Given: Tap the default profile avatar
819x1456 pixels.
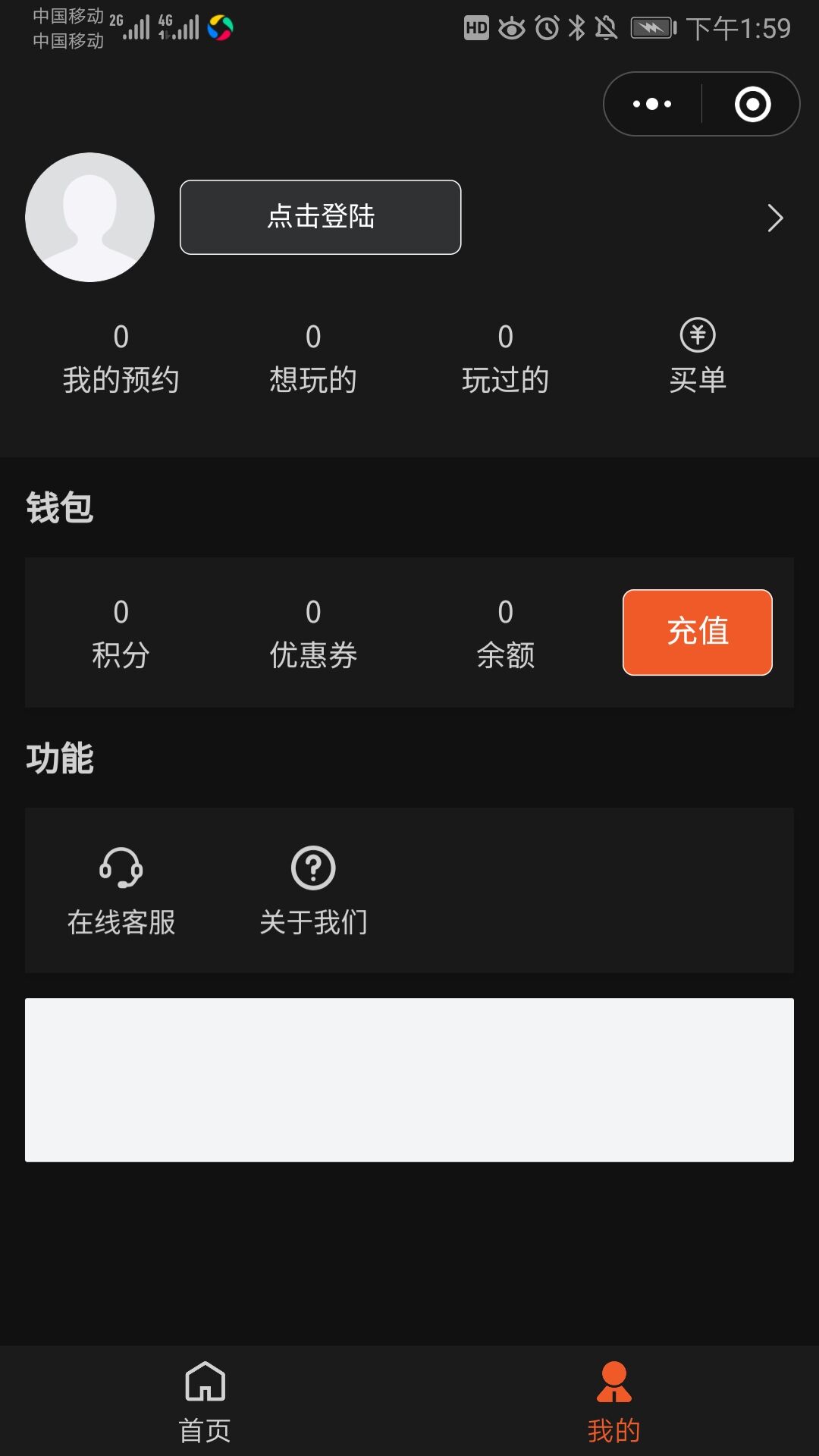Looking at the screenshot, I should (89, 217).
